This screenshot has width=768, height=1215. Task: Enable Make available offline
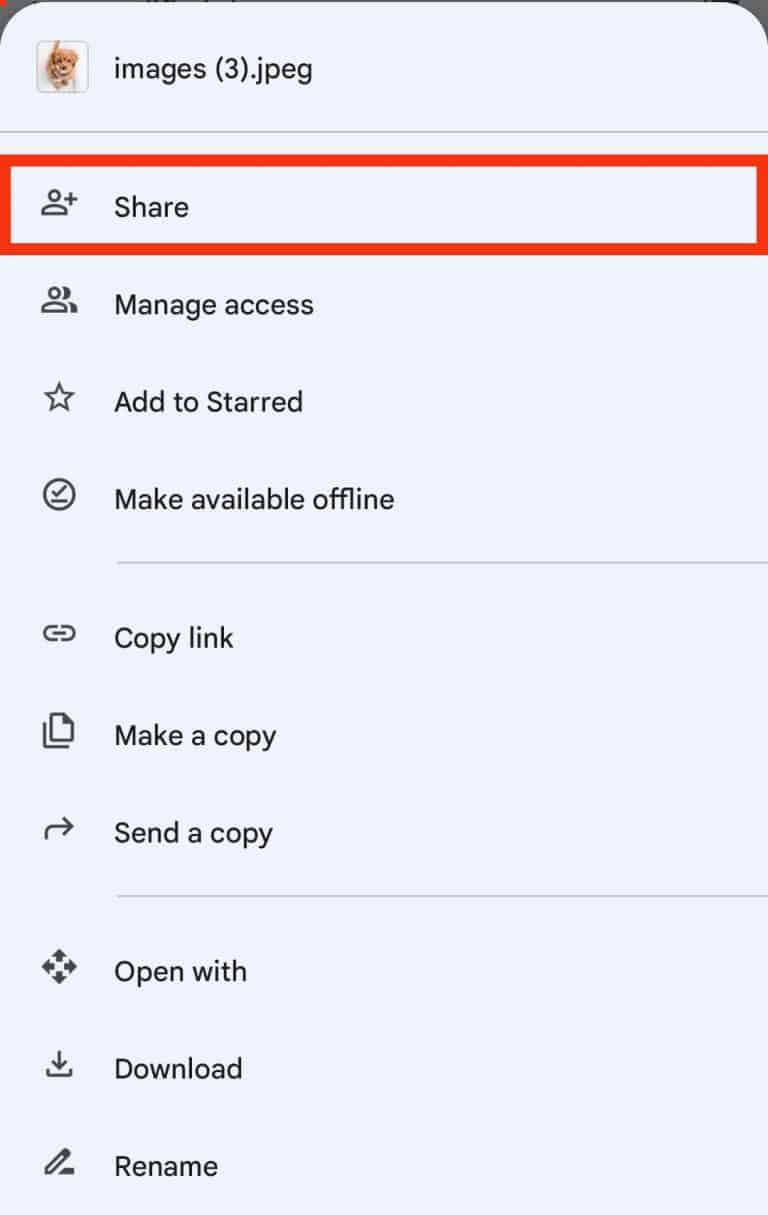point(254,499)
